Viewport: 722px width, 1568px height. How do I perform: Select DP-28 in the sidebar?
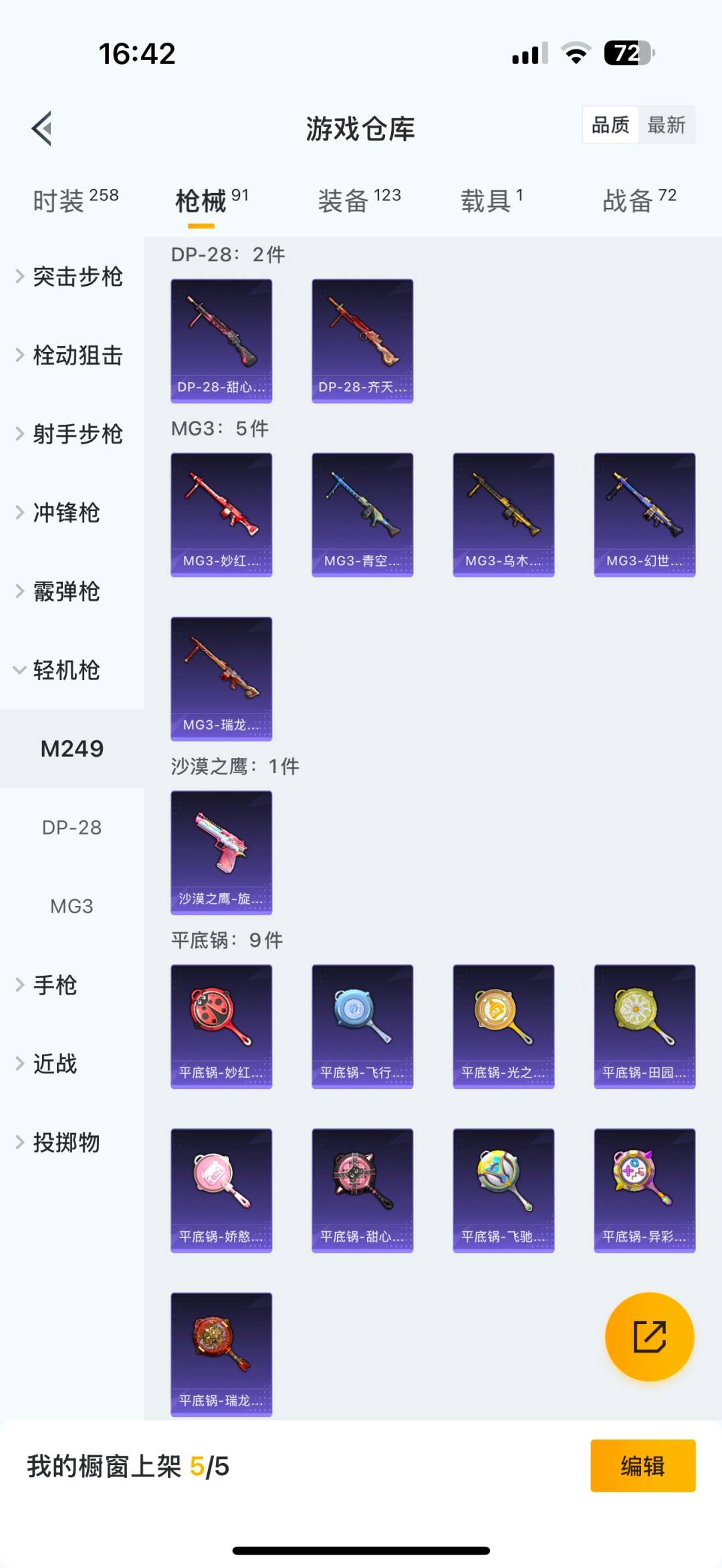pos(72,827)
